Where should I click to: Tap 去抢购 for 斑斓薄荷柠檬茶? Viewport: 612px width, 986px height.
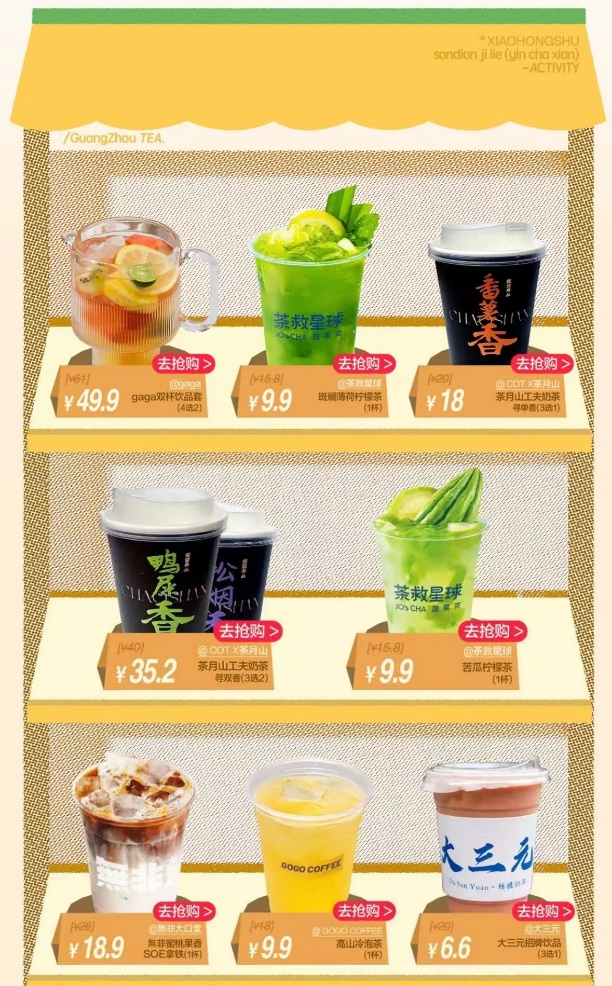[364, 364]
